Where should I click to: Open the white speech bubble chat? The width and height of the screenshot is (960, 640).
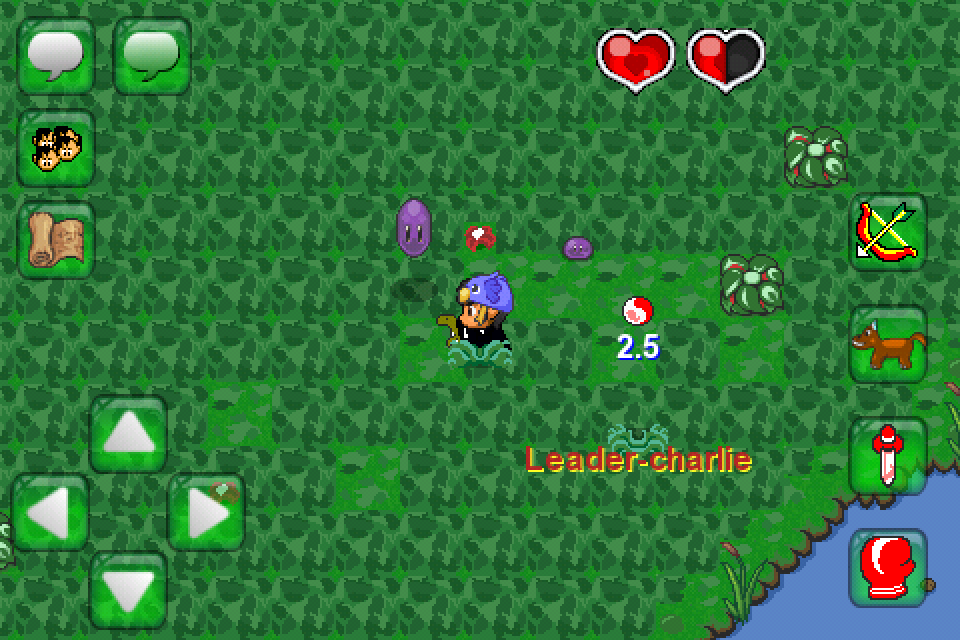point(56,56)
